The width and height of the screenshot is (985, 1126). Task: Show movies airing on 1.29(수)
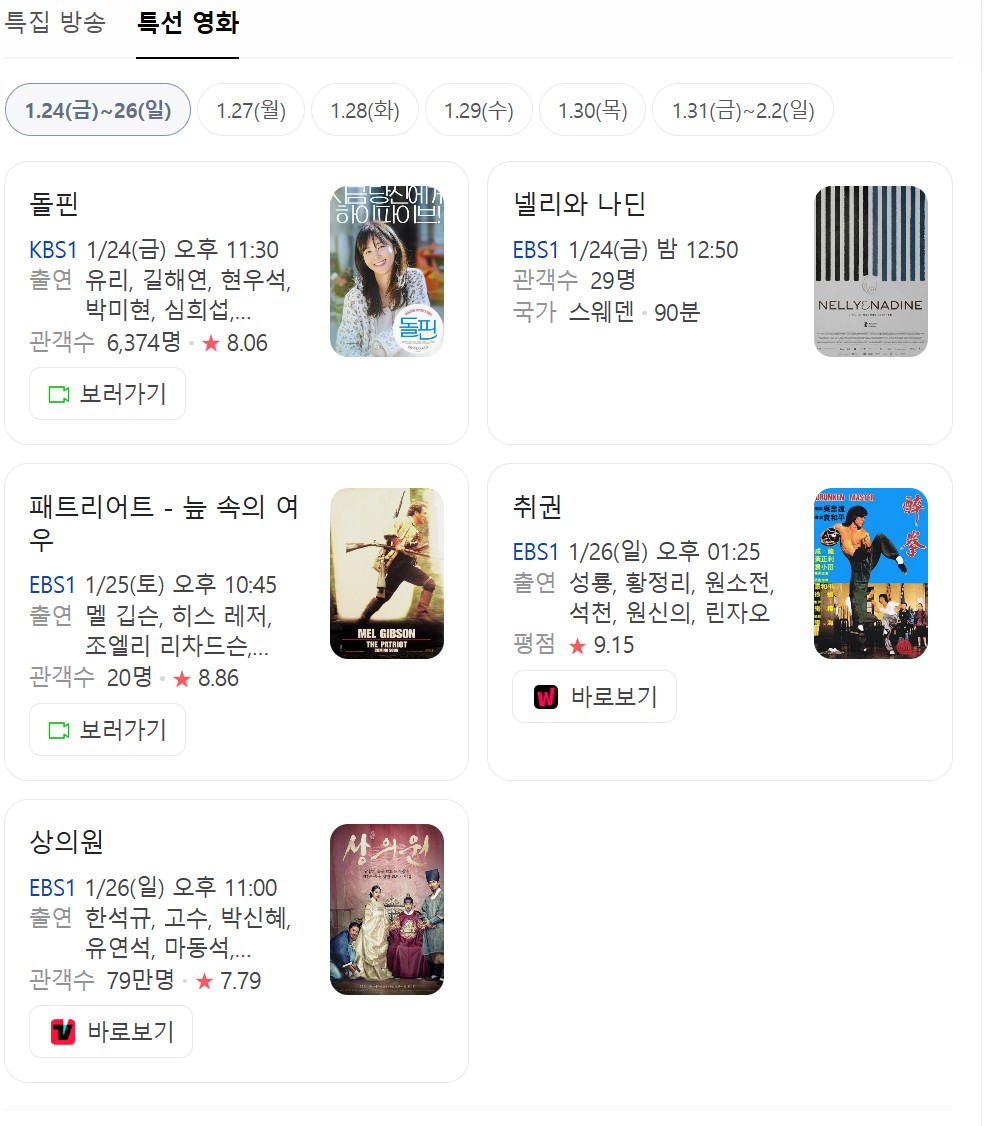pos(479,110)
